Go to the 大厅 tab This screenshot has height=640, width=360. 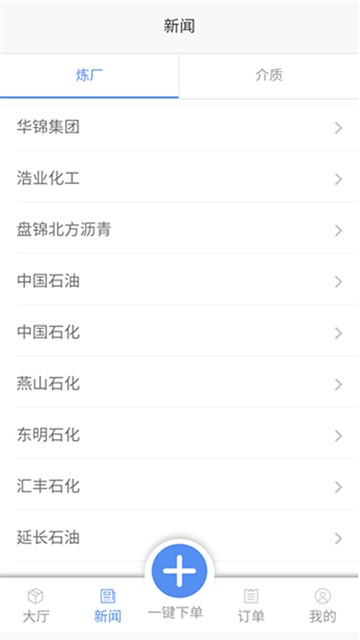[36, 606]
